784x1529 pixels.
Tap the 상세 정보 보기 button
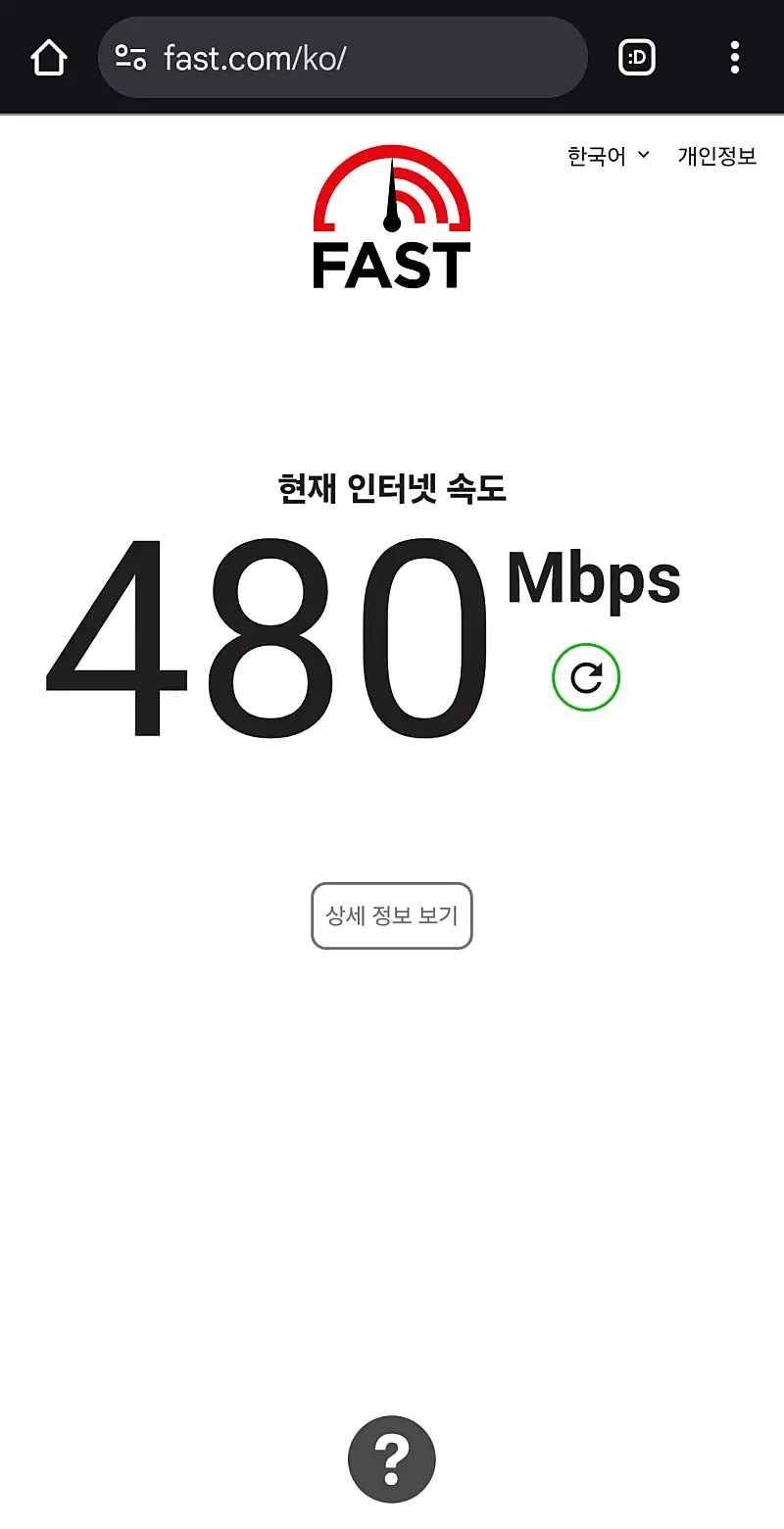(x=392, y=915)
